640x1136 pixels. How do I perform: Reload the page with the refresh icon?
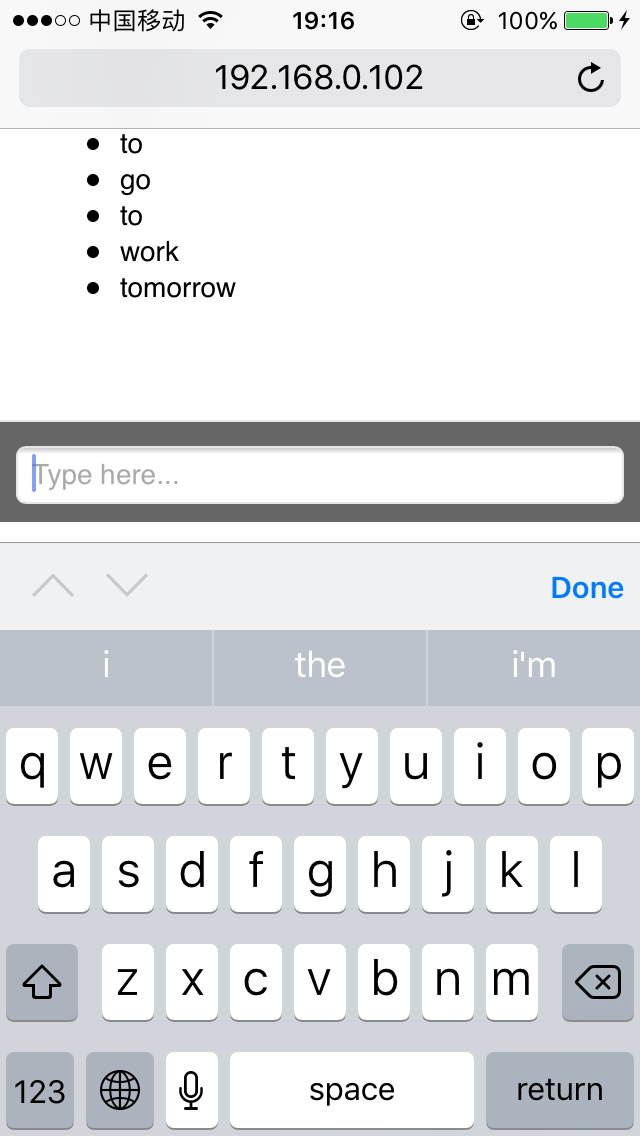tap(591, 78)
